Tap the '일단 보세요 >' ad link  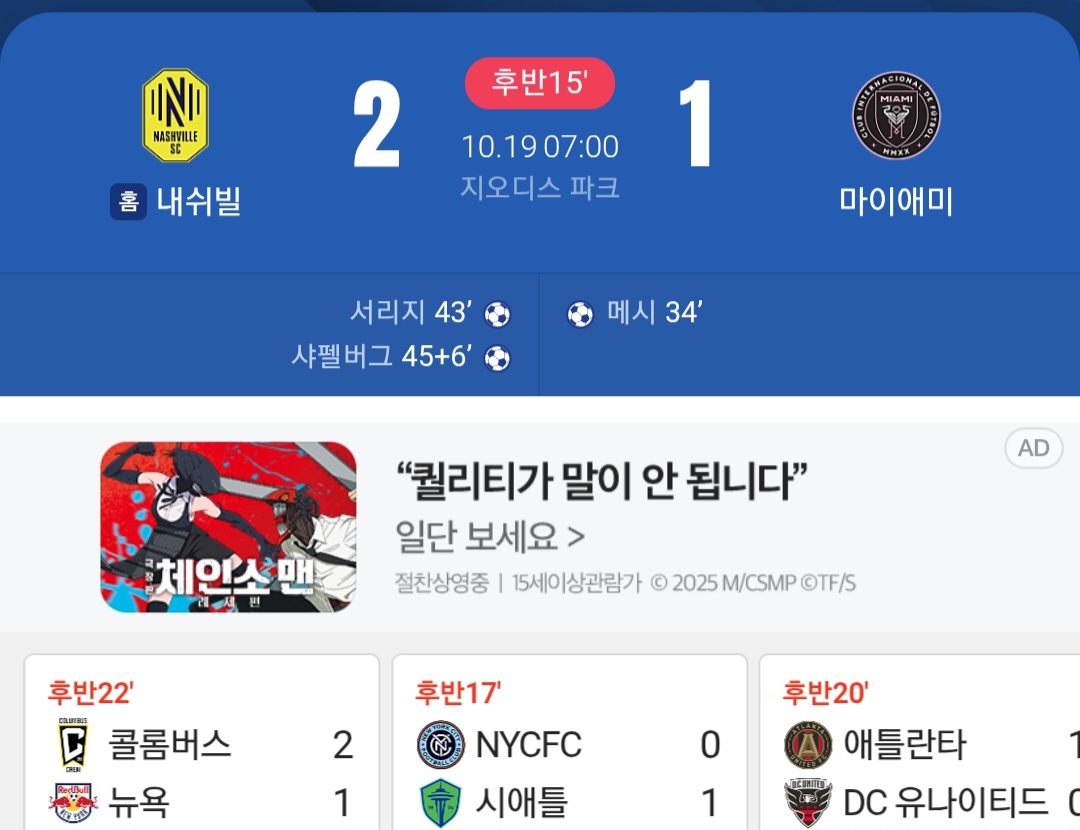[490, 536]
